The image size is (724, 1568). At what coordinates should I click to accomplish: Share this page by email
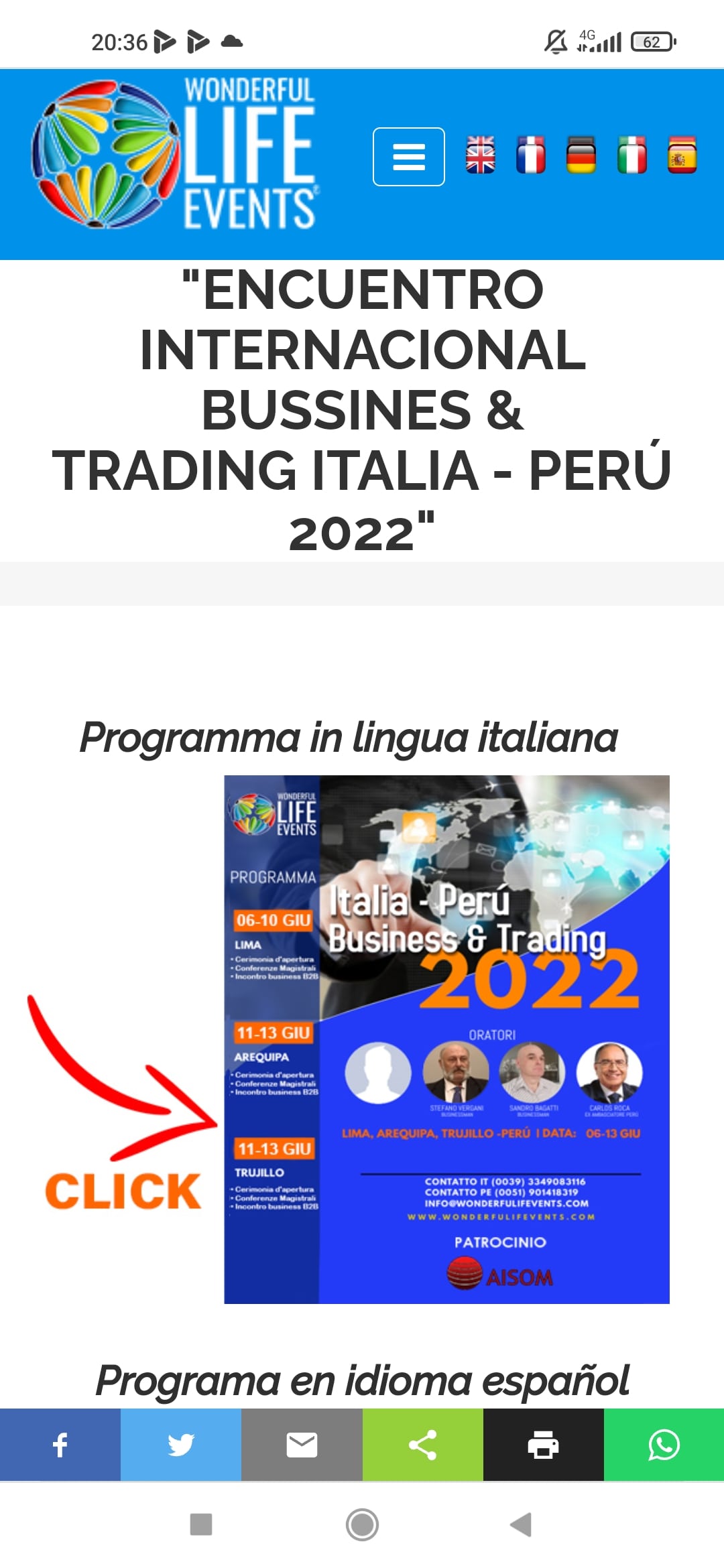point(302,1444)
